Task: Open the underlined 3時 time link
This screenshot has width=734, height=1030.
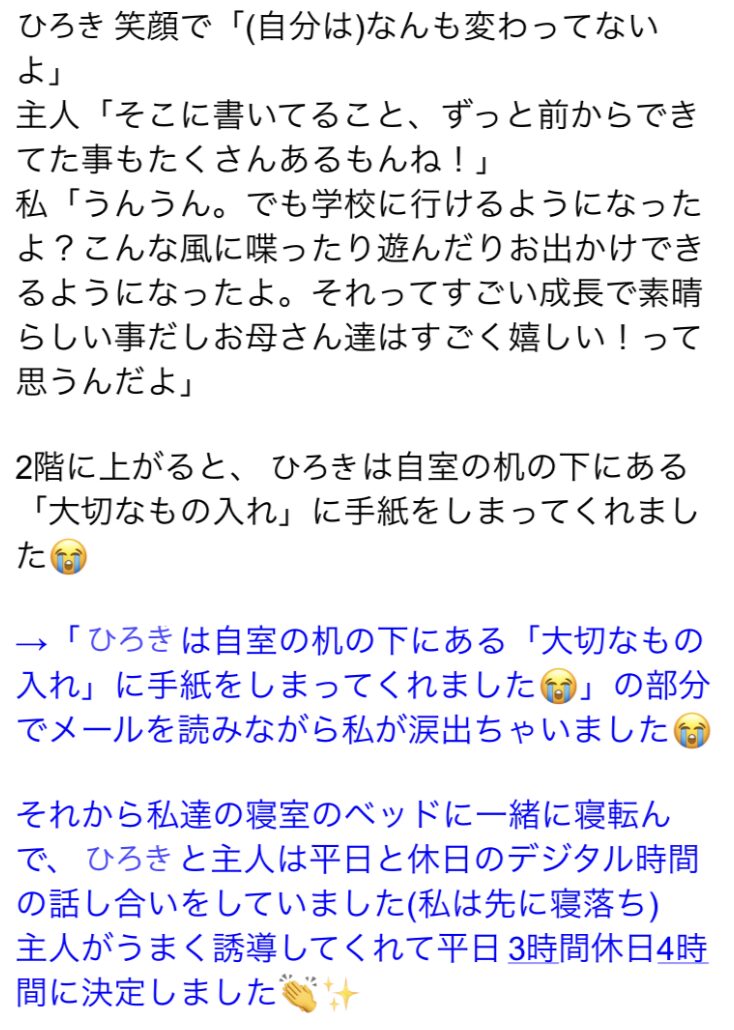Action: pyautogui.click(x=532, y=947)
